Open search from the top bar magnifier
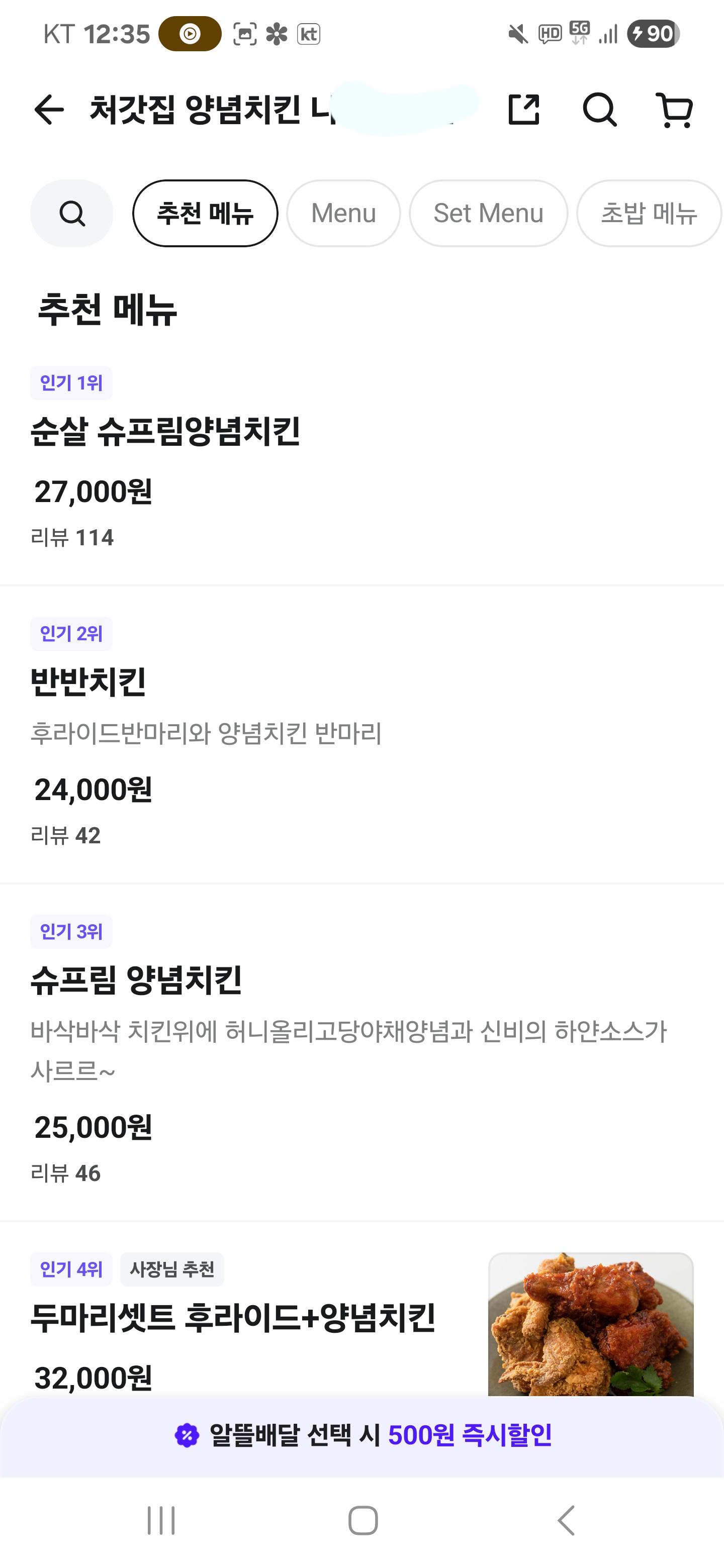 [600, 110]
